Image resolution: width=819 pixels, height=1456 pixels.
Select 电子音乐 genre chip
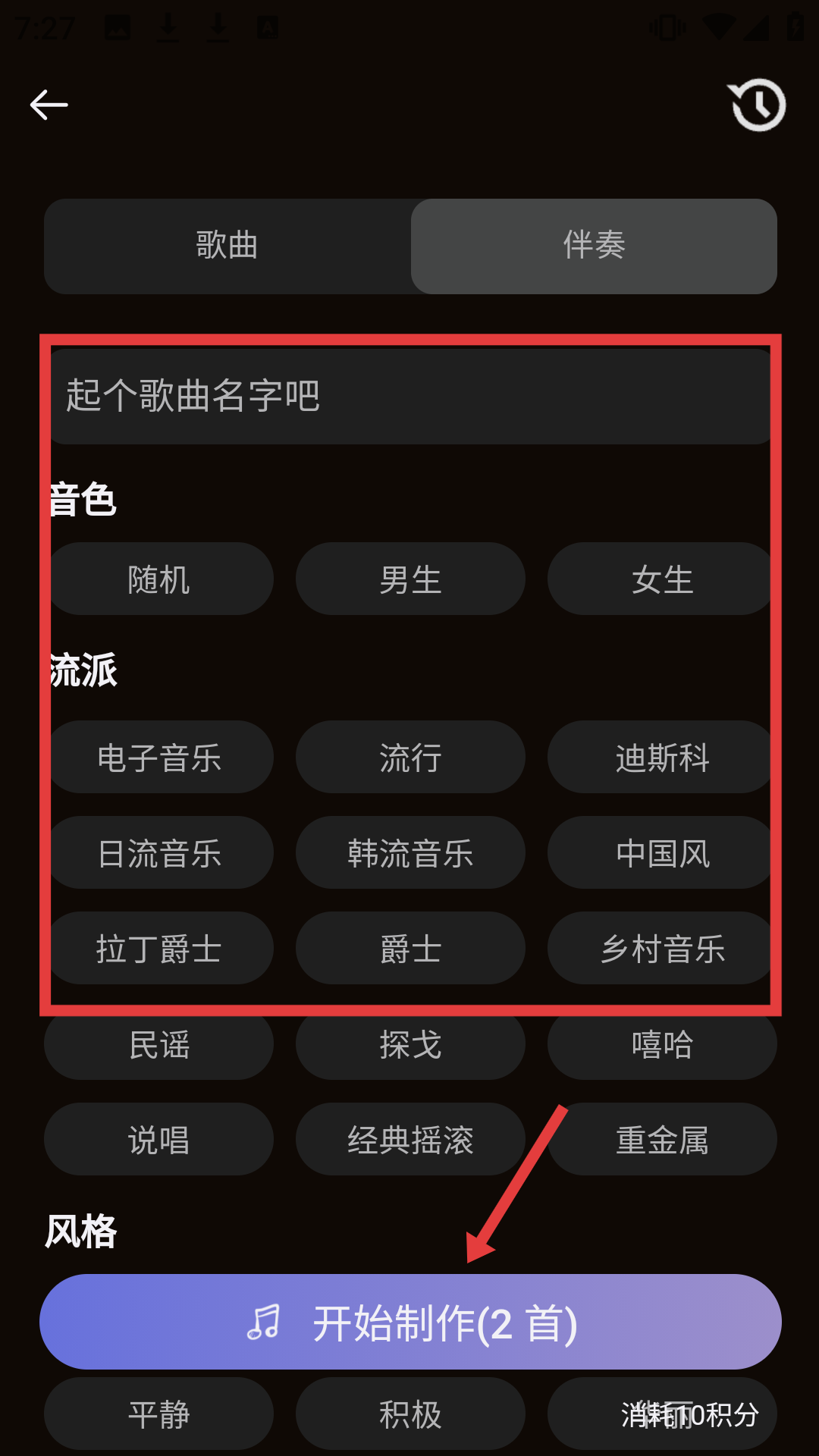tap(159, 758)
